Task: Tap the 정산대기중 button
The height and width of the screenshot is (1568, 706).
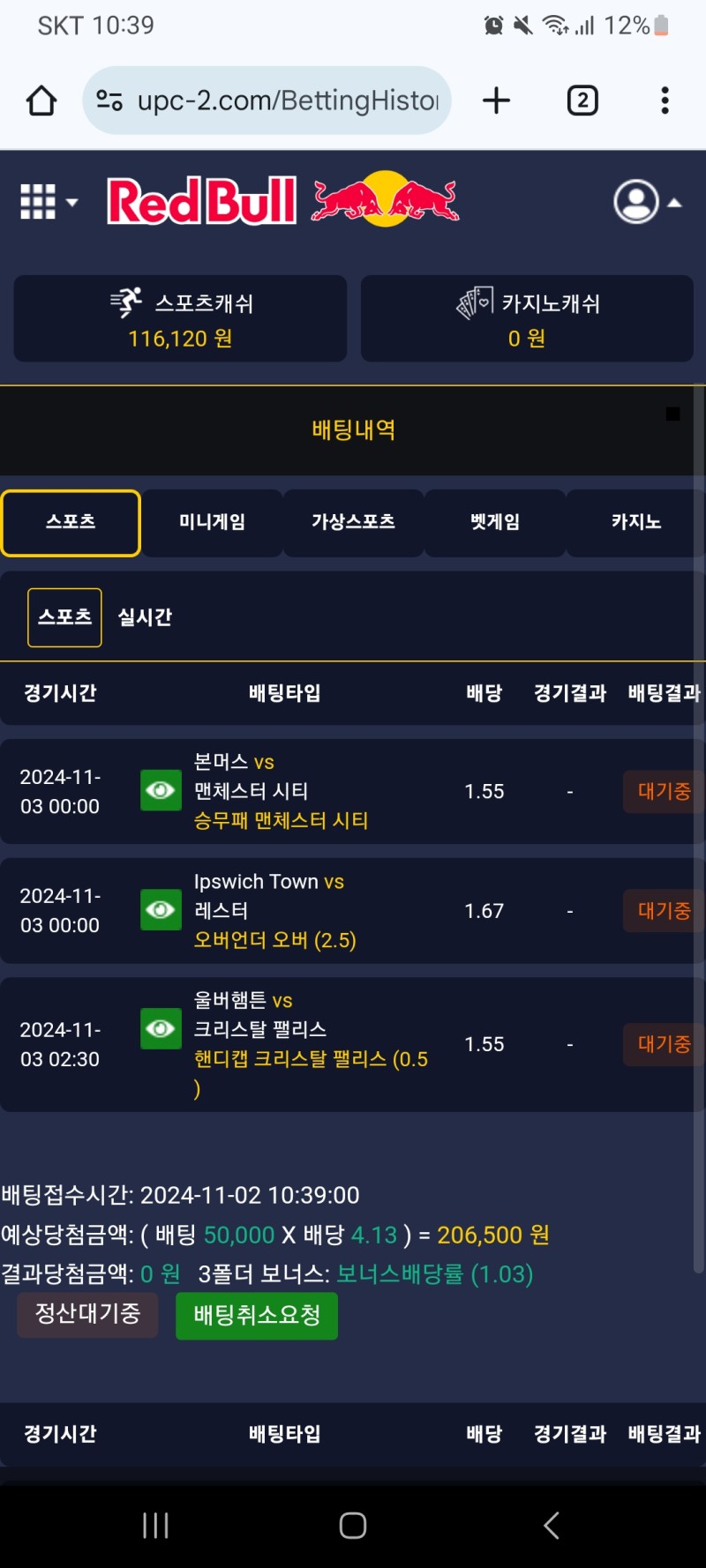Action: coord(88,1314)
